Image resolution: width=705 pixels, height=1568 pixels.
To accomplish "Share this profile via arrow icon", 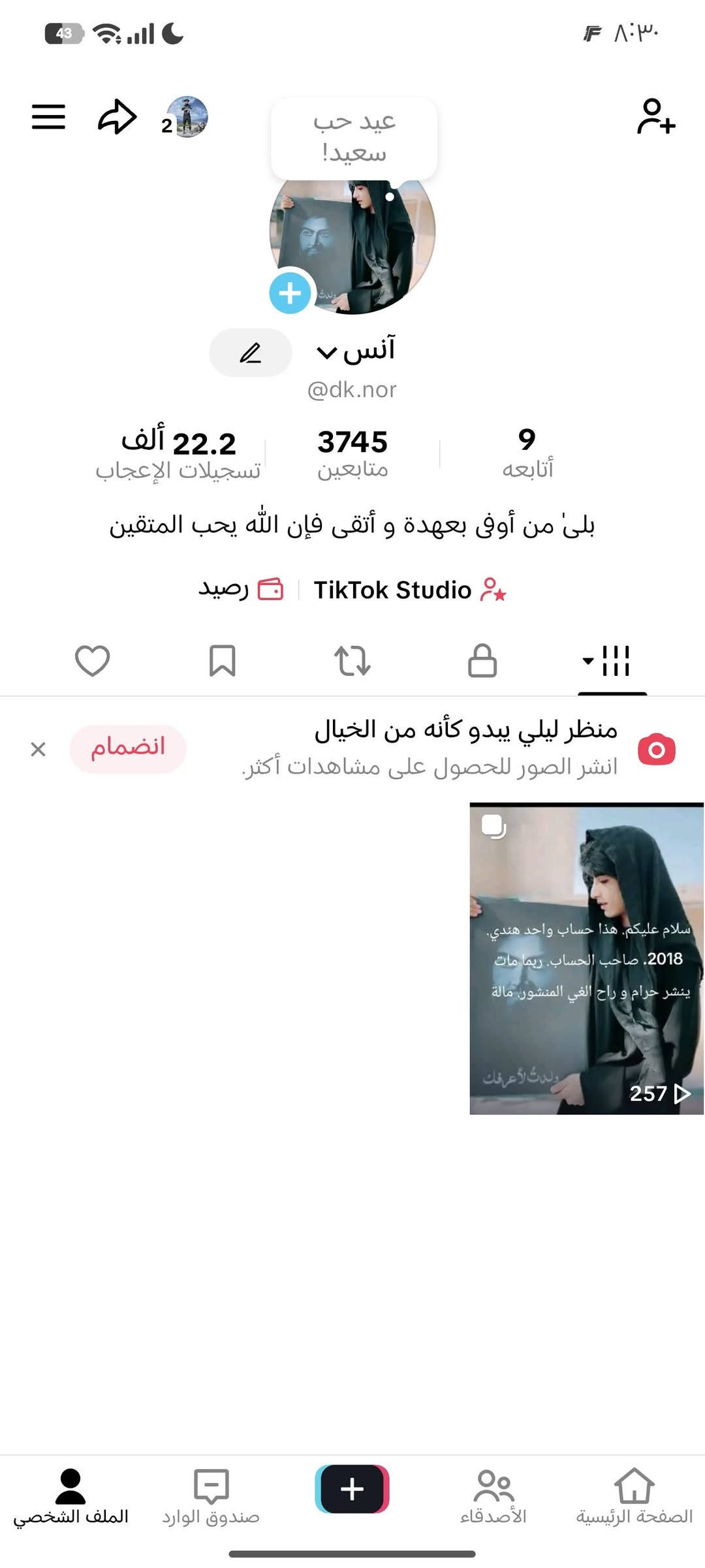I will click(x=117, y=117).
